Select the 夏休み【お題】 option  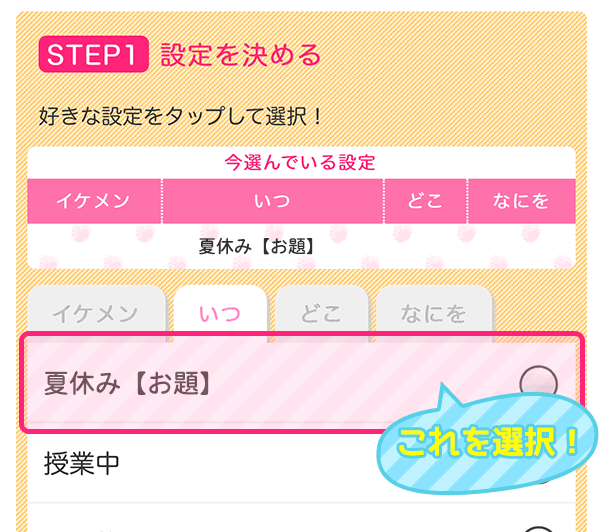[x=300, y=383]
